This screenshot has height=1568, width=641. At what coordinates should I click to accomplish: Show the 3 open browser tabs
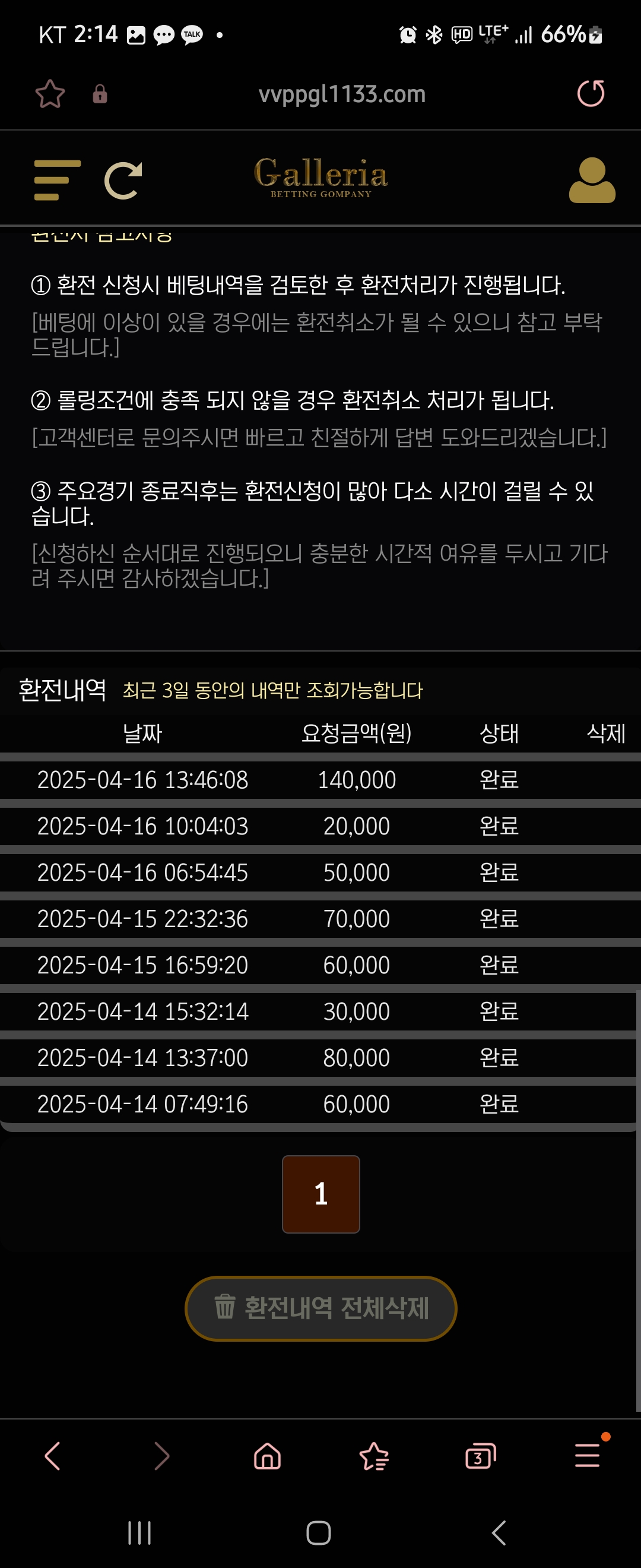click(x=480, y=1456)
